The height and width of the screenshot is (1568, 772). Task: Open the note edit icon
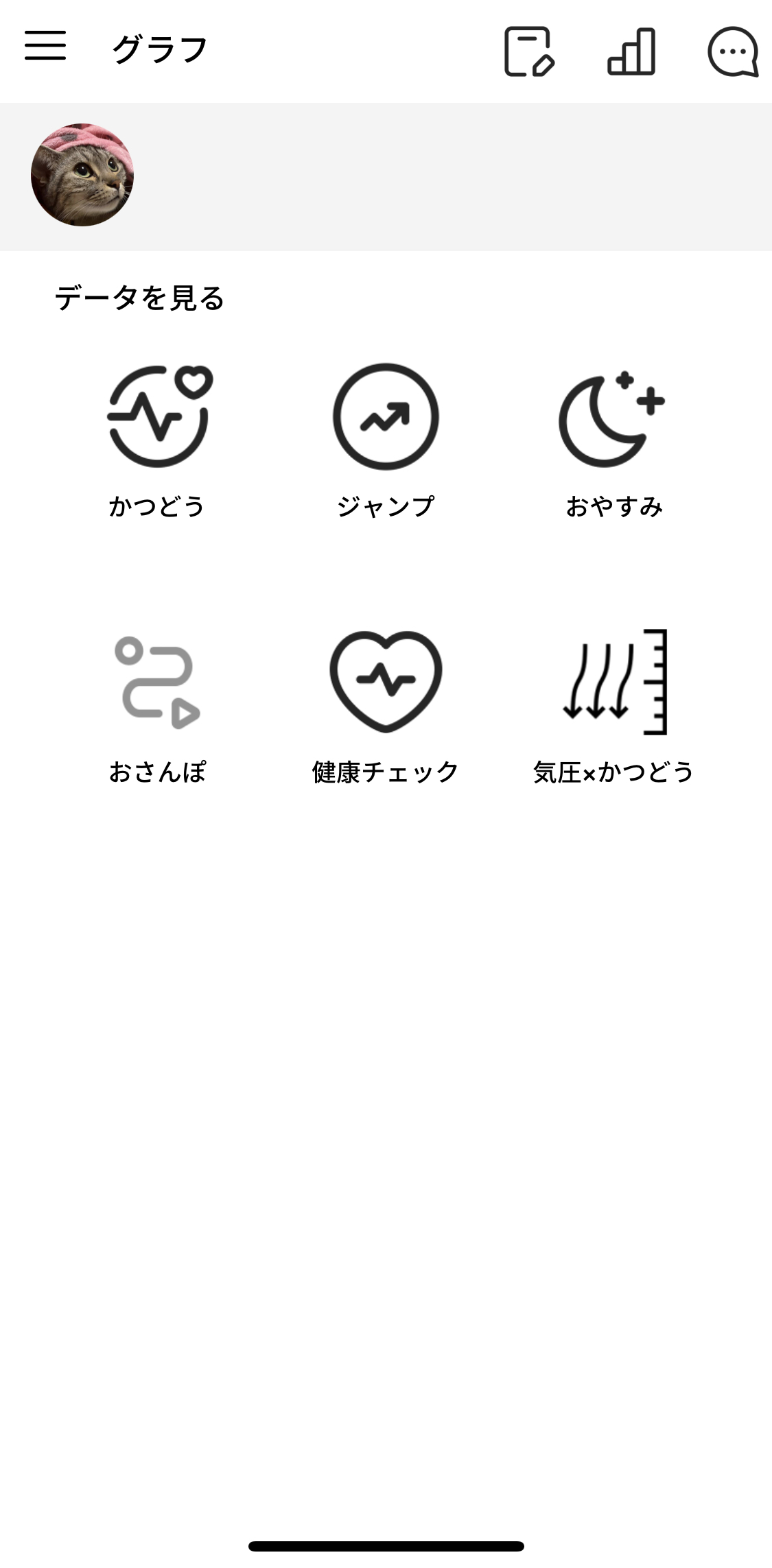click(528, 51)
